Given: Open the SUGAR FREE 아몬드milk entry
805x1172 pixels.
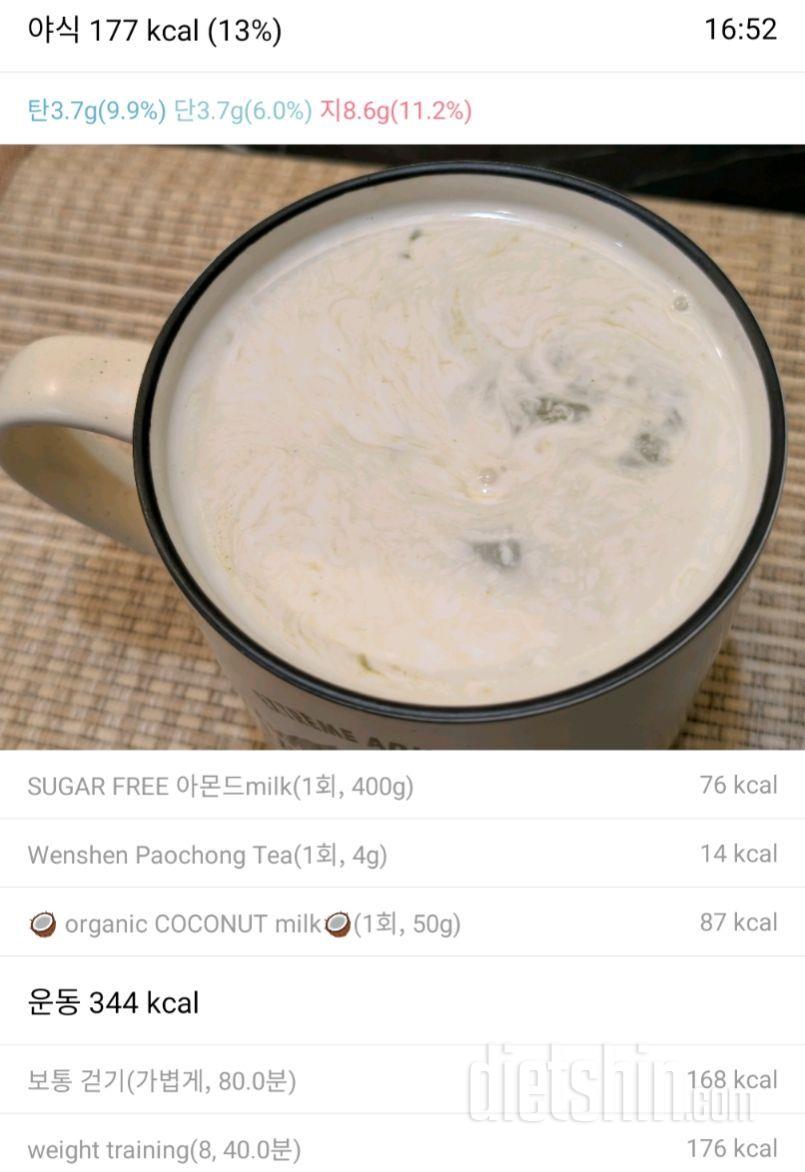Looking at the screenshot, I should pyautogui.click(x=220, y=786).
